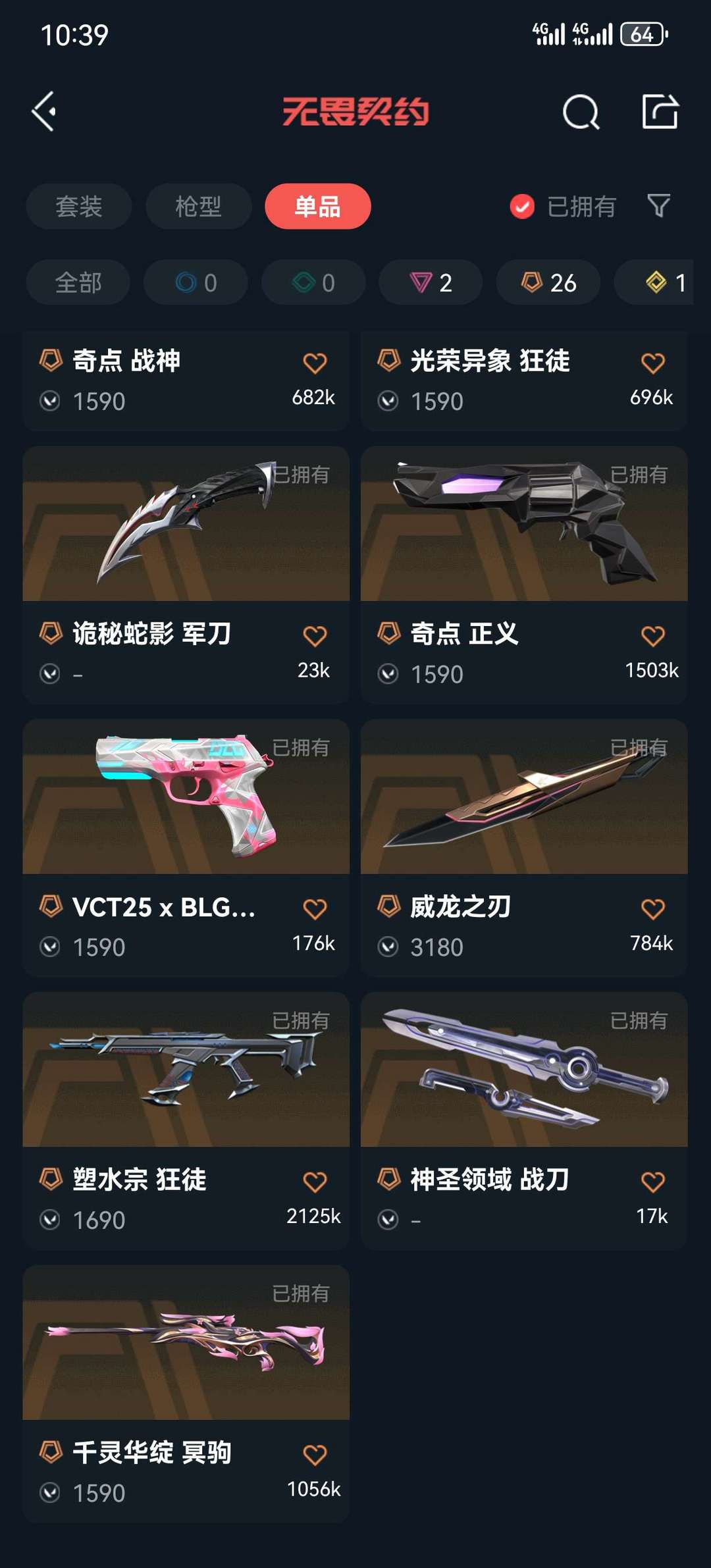711x1568 pixels.
Task: Open the 单品 category button
Action: point(317,207)
